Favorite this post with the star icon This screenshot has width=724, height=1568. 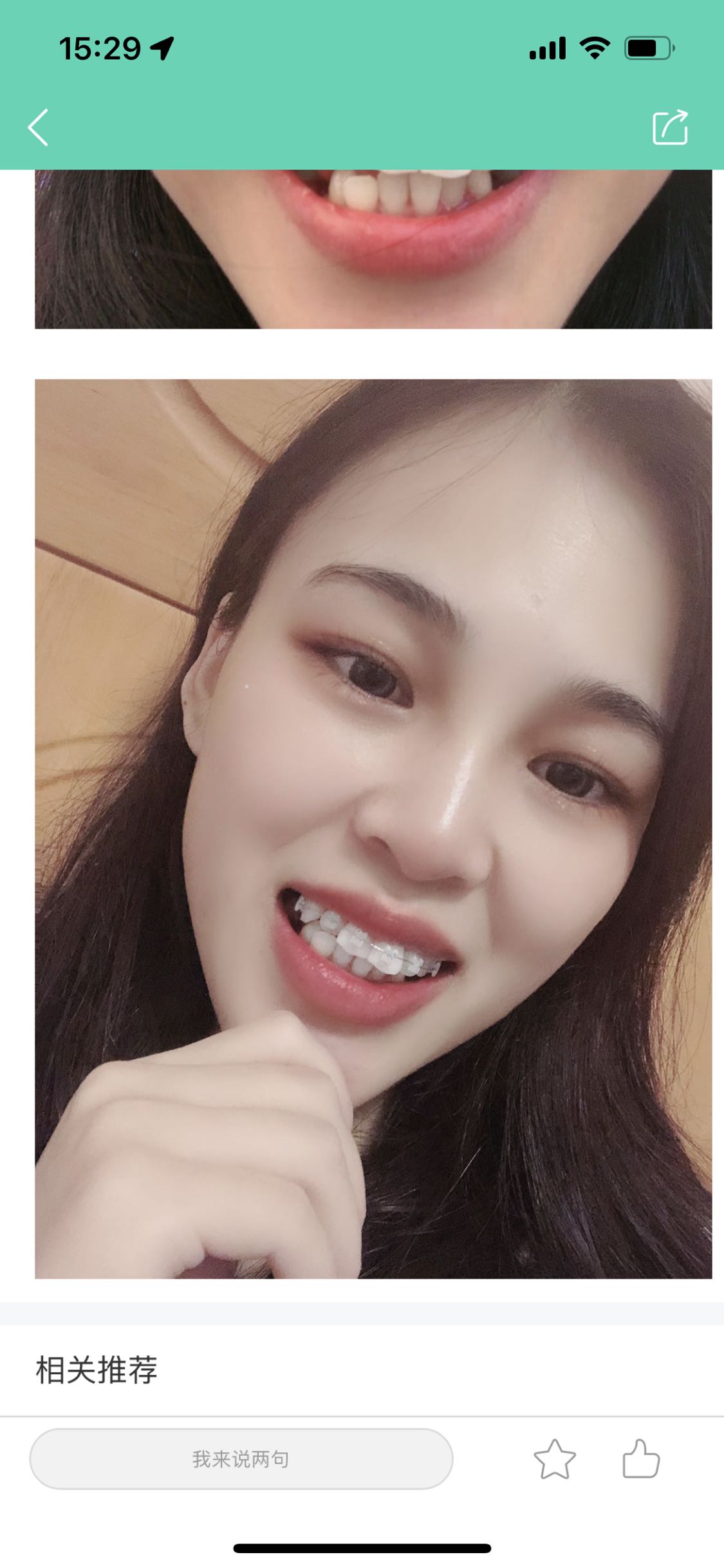click(x=554, y=1459)
